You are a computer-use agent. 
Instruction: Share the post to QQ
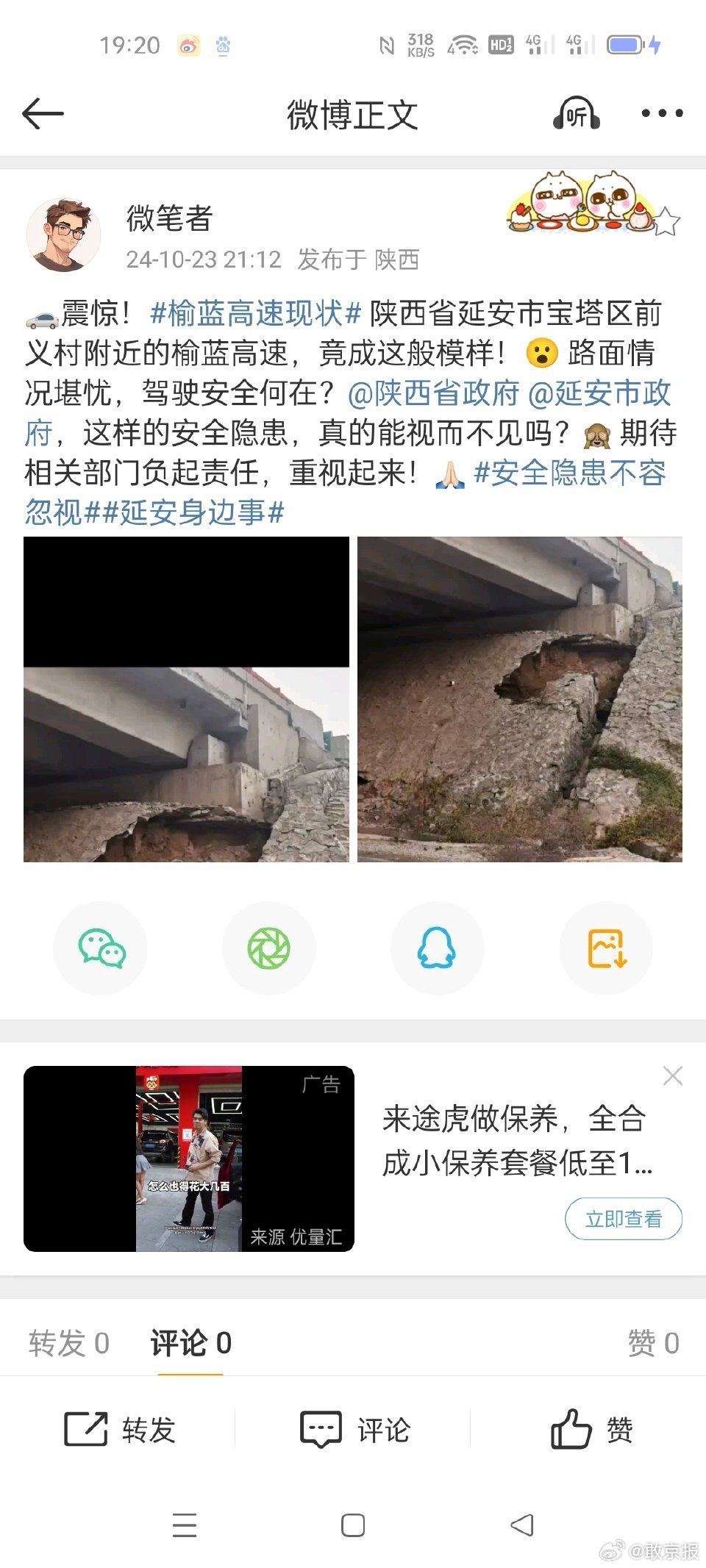[x=437, y=948]
